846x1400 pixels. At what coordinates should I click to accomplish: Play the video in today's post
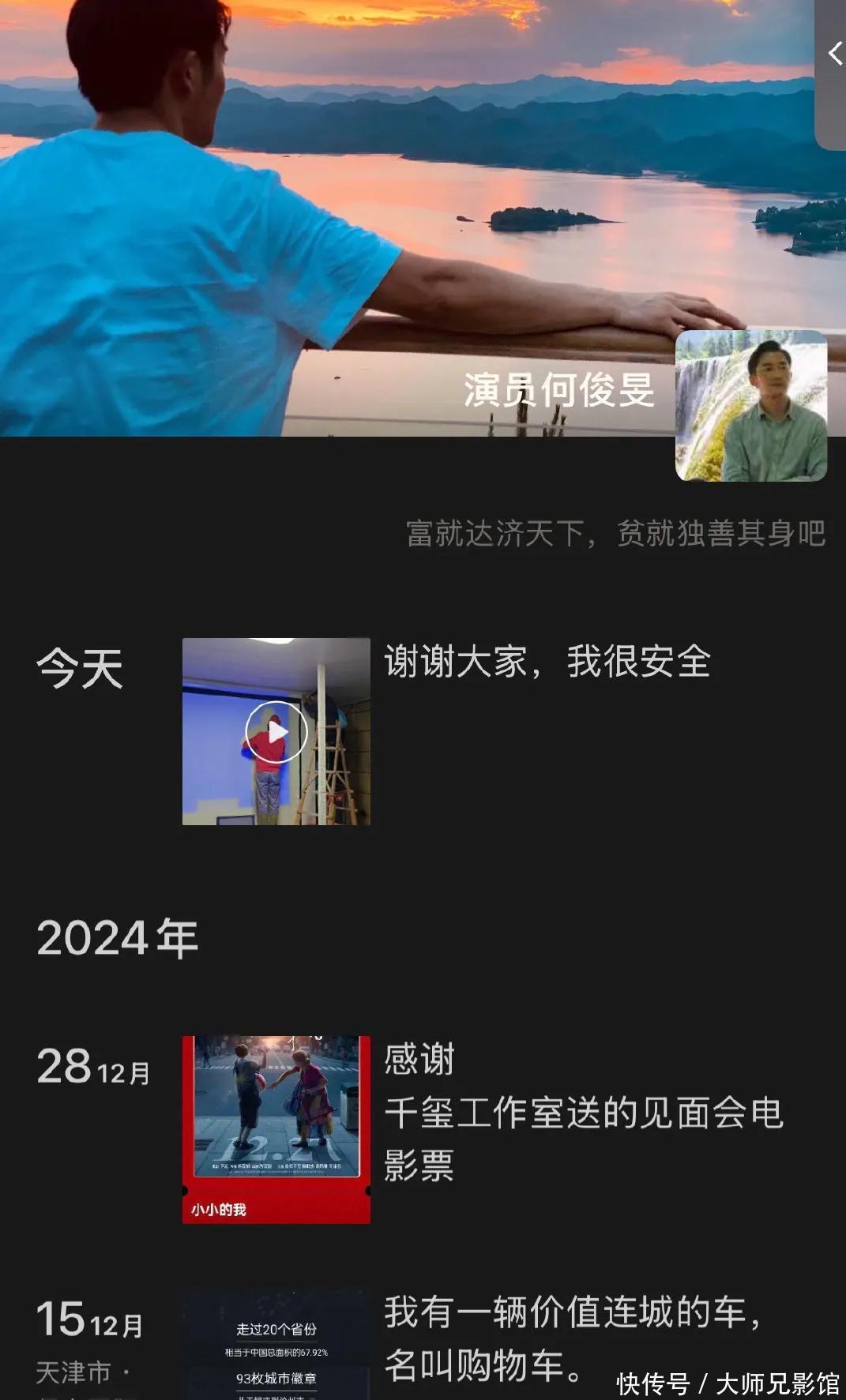pos(276,731)
